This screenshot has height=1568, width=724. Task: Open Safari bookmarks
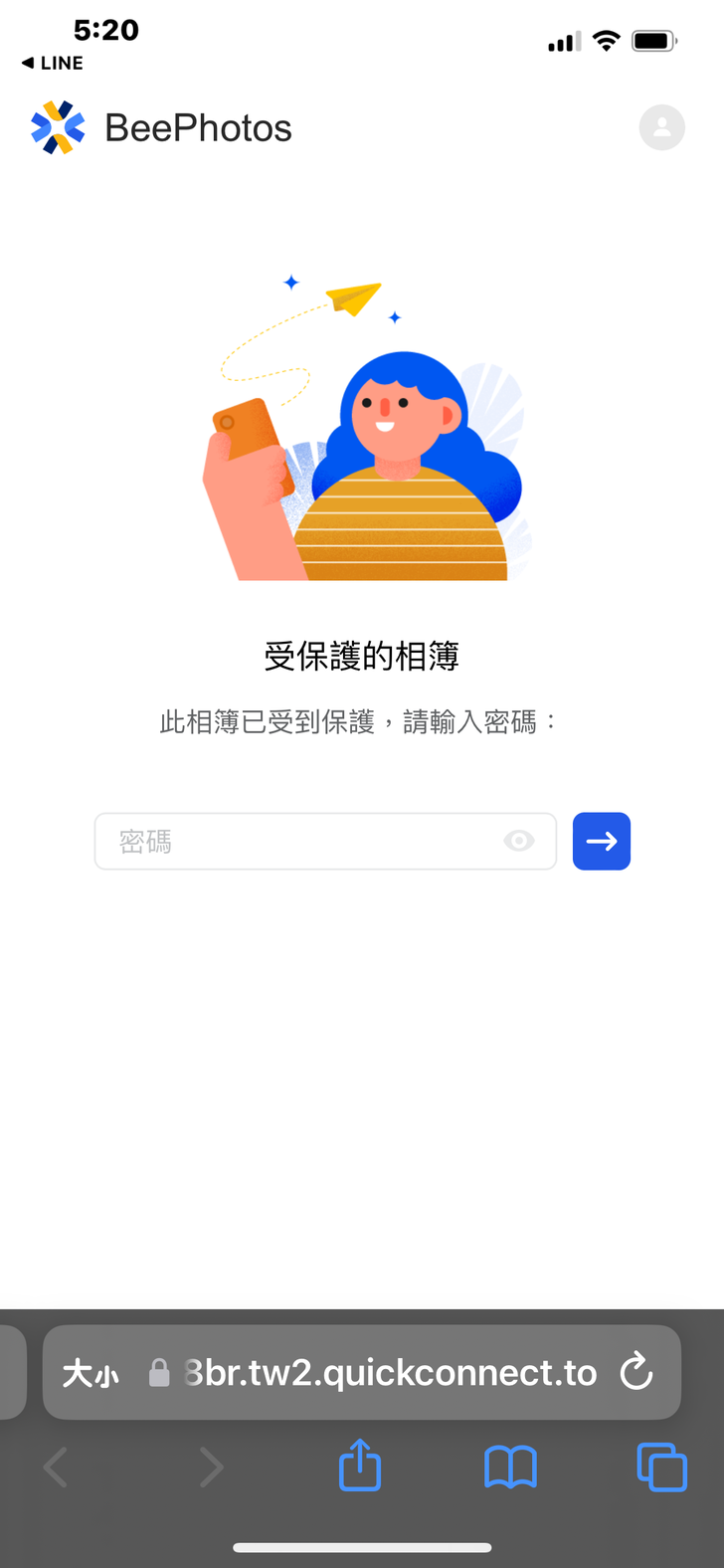510,1467
